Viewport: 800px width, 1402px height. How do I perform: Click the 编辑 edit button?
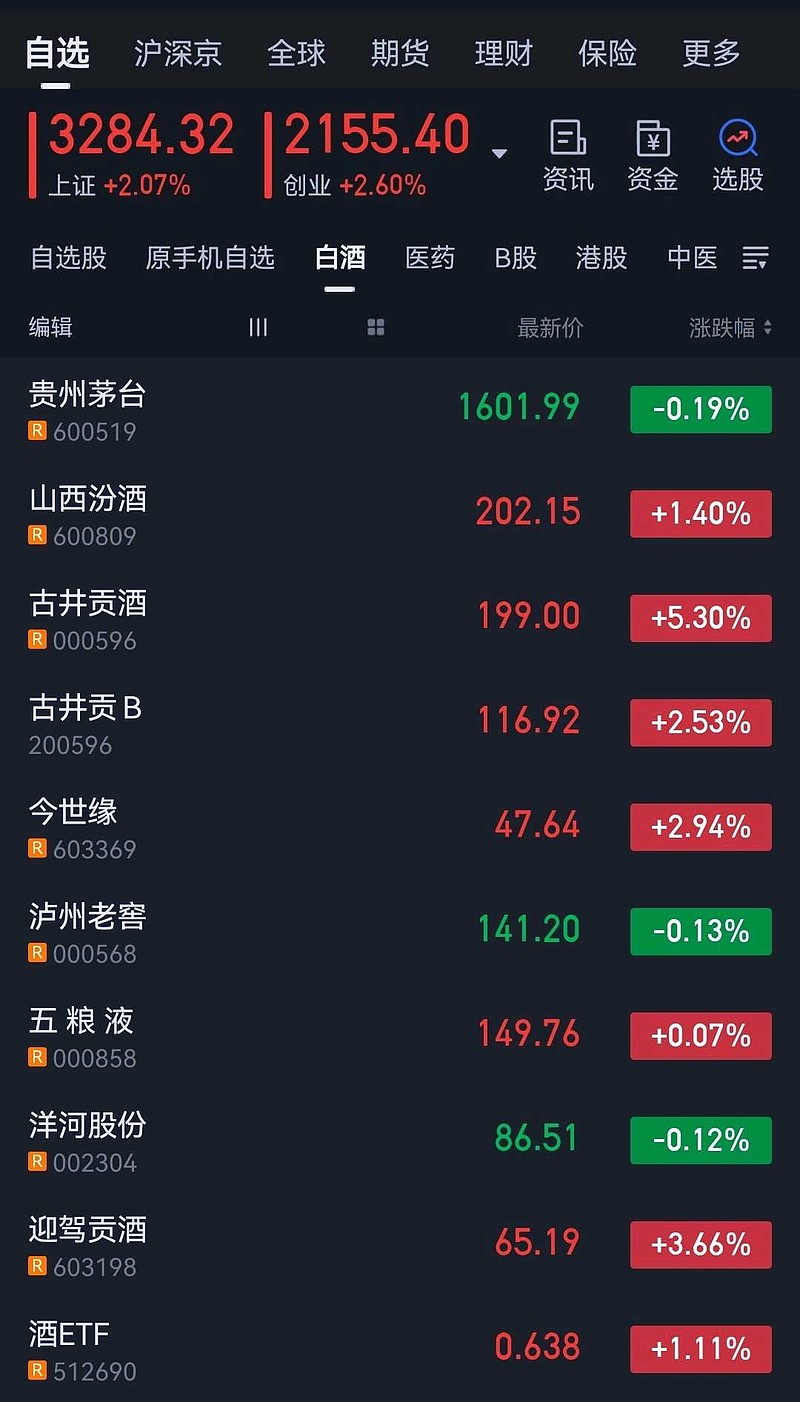point(49,327)
